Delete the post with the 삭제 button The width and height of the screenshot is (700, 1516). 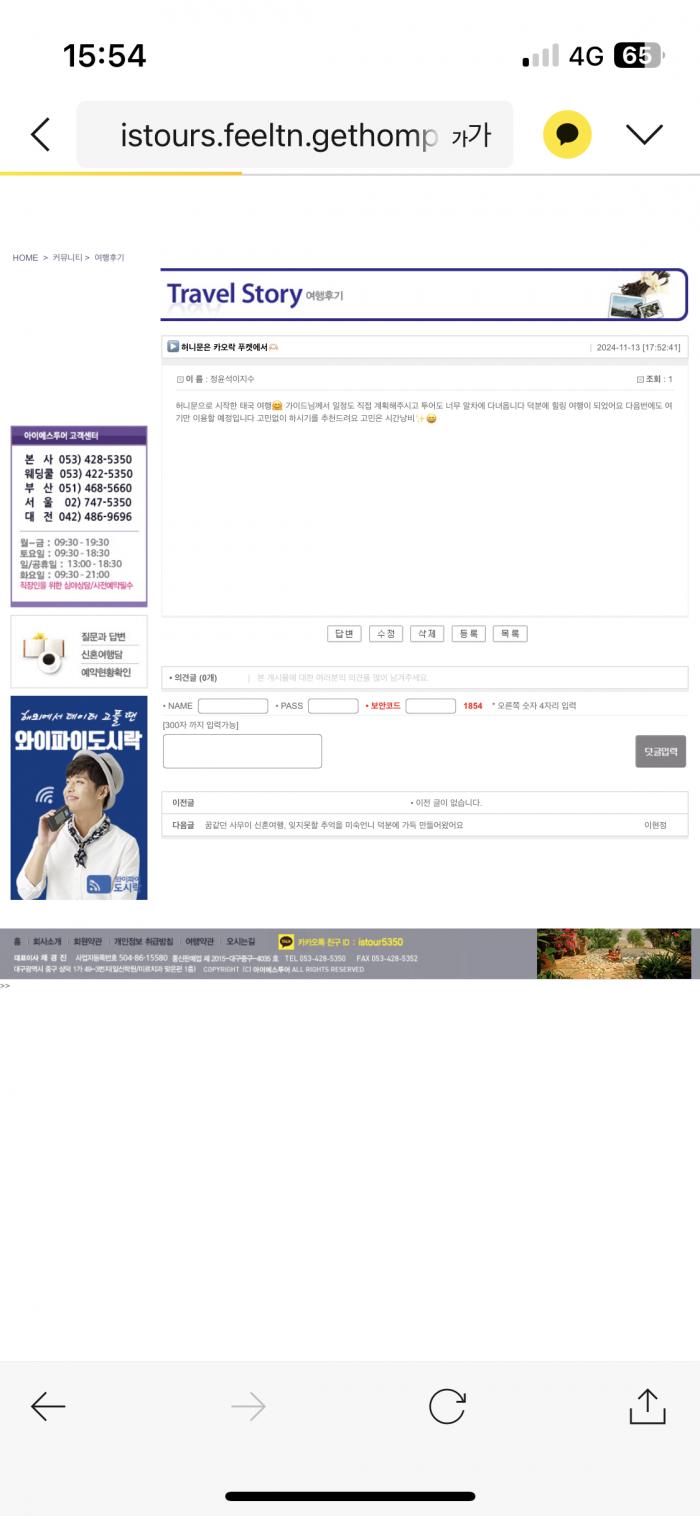(427, 634)
